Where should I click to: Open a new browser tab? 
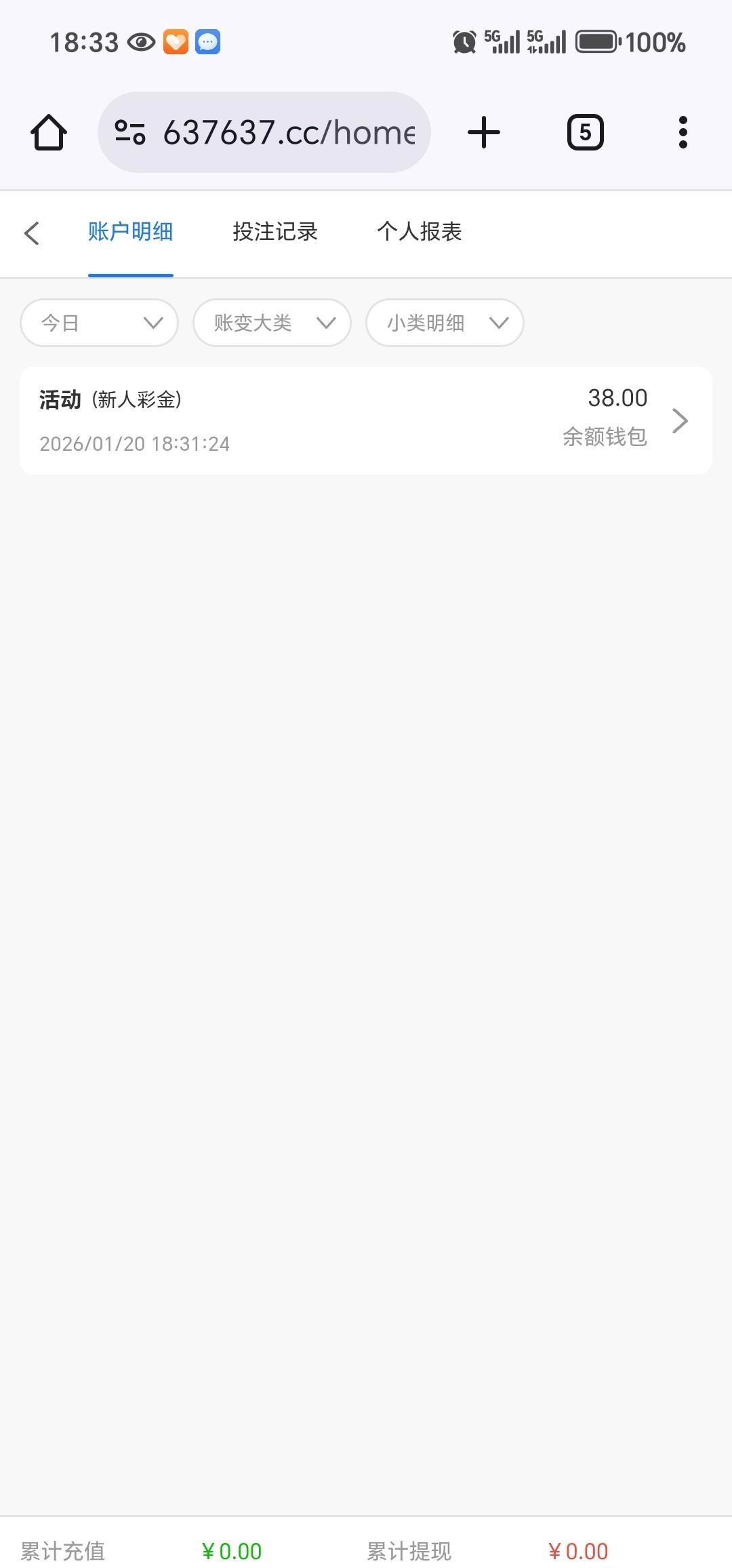tap(484, 132)
